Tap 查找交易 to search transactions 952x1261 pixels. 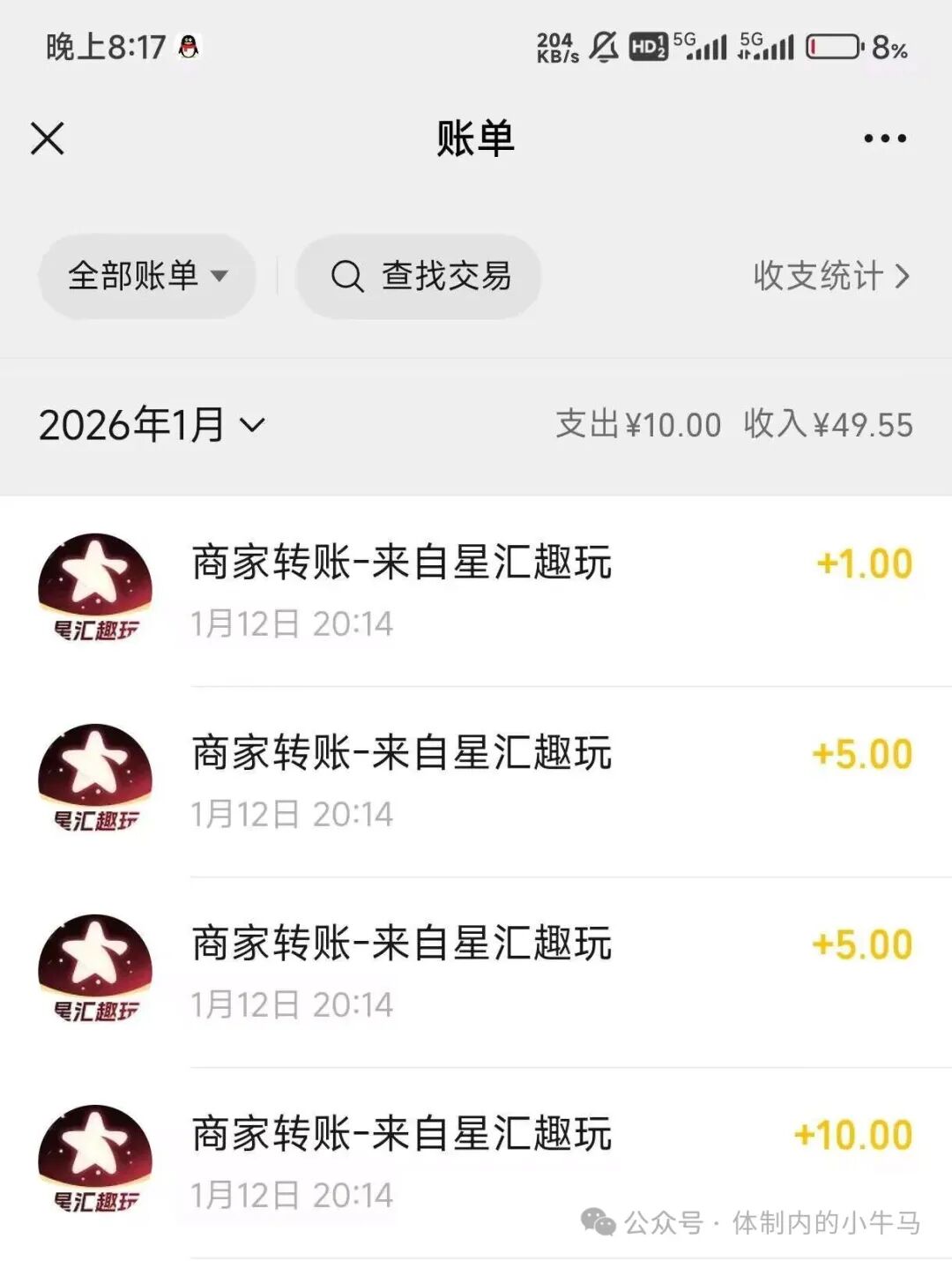click(420, 276)
